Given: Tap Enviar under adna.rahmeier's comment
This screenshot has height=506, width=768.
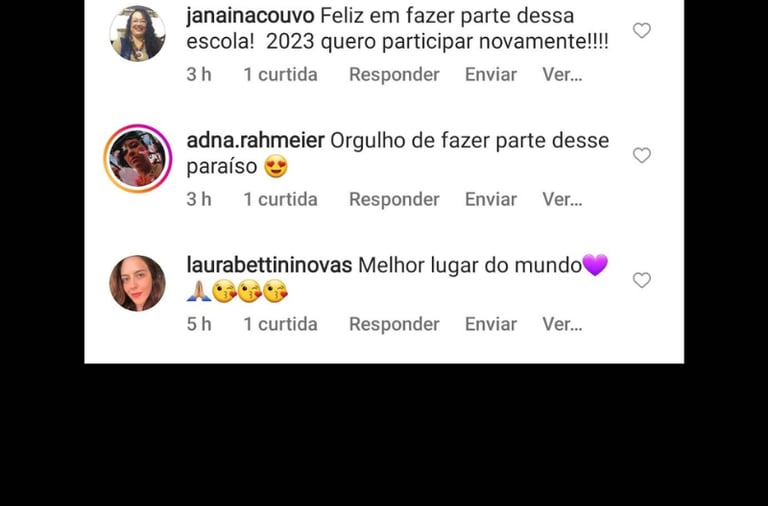Looking at the screenshot, I should point(491,200).
